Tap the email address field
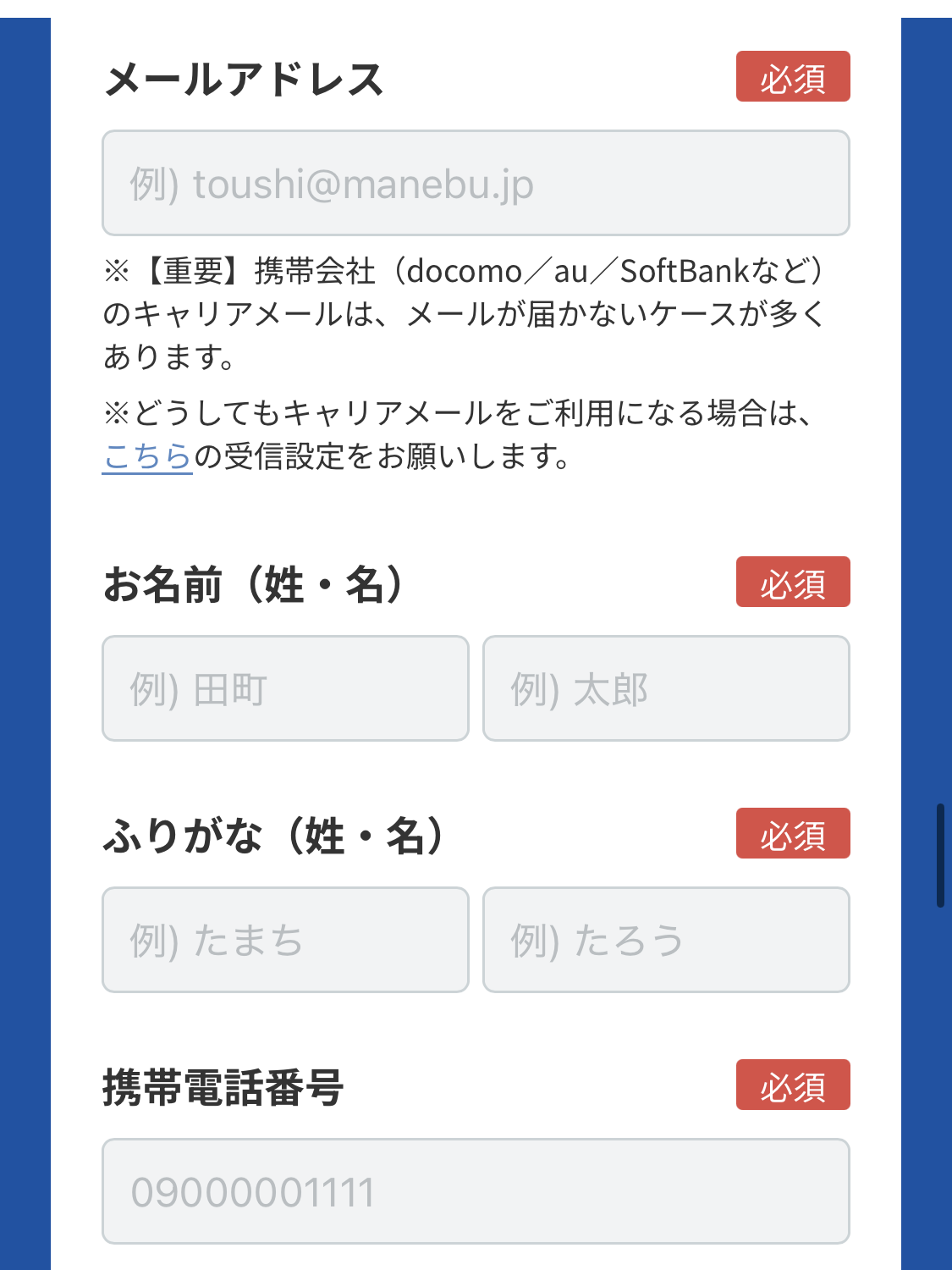Viewport: 952px width, 1270px height. tap(476, 183)
